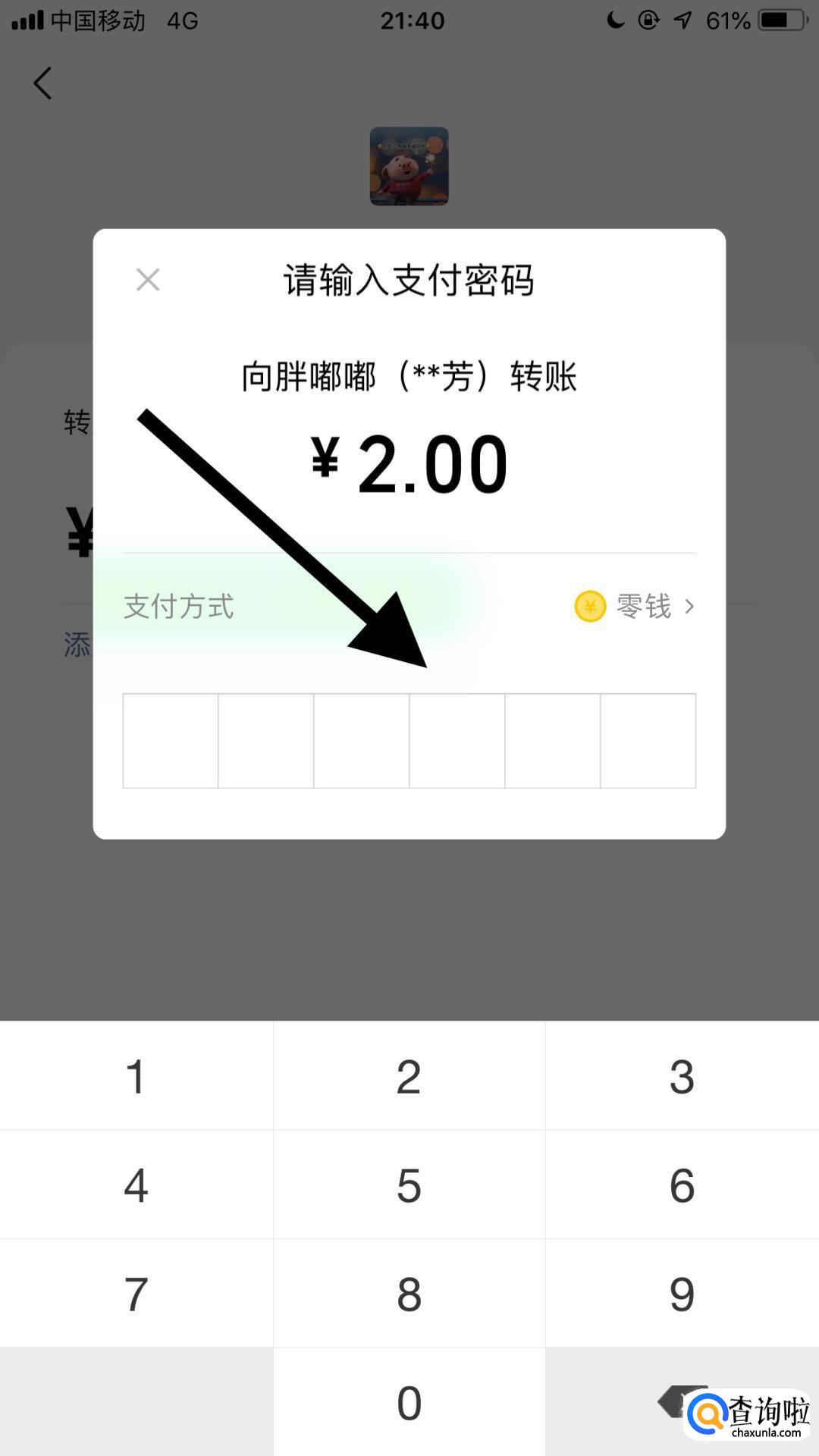Tap the payment password input boxes

coord(409,741)
